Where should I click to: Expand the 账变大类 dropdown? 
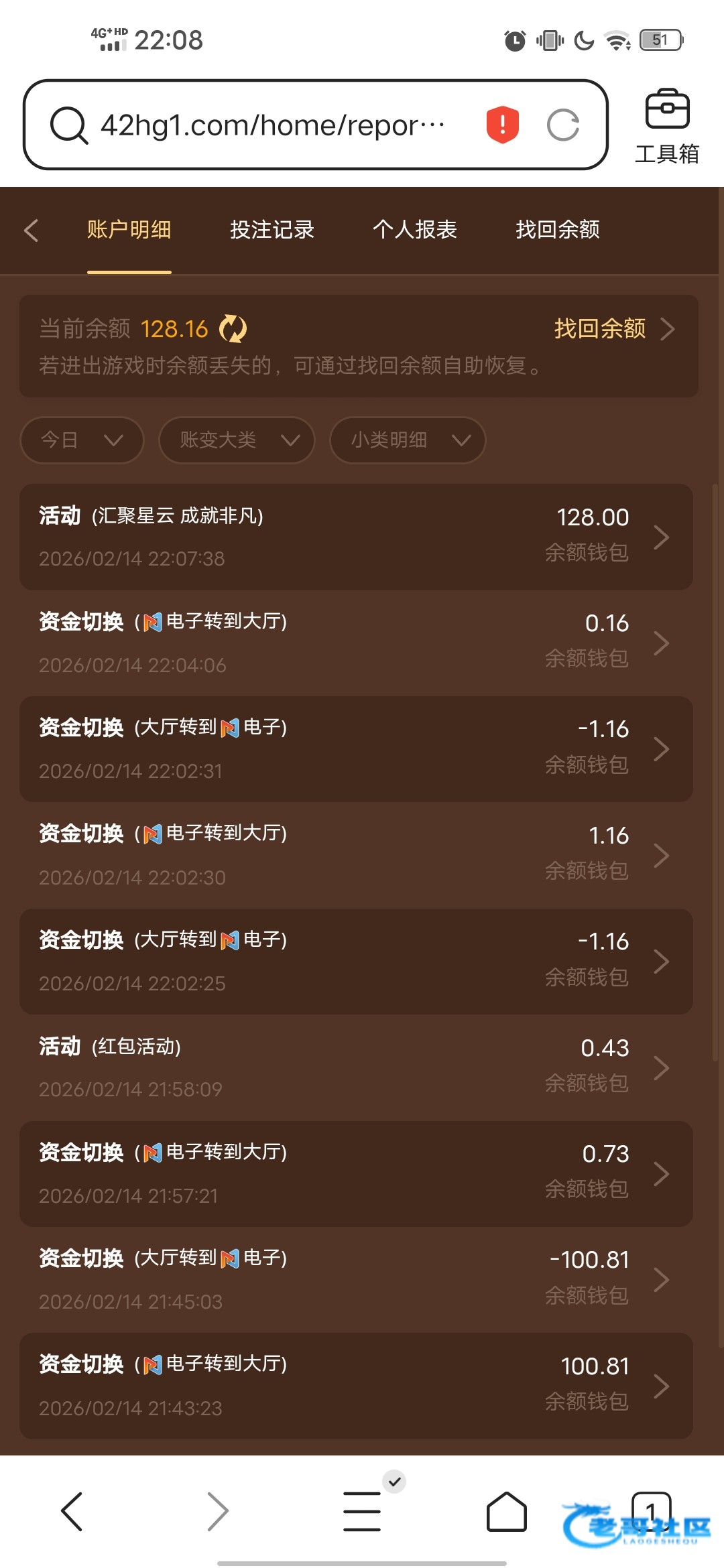click(x=237, y=440)
